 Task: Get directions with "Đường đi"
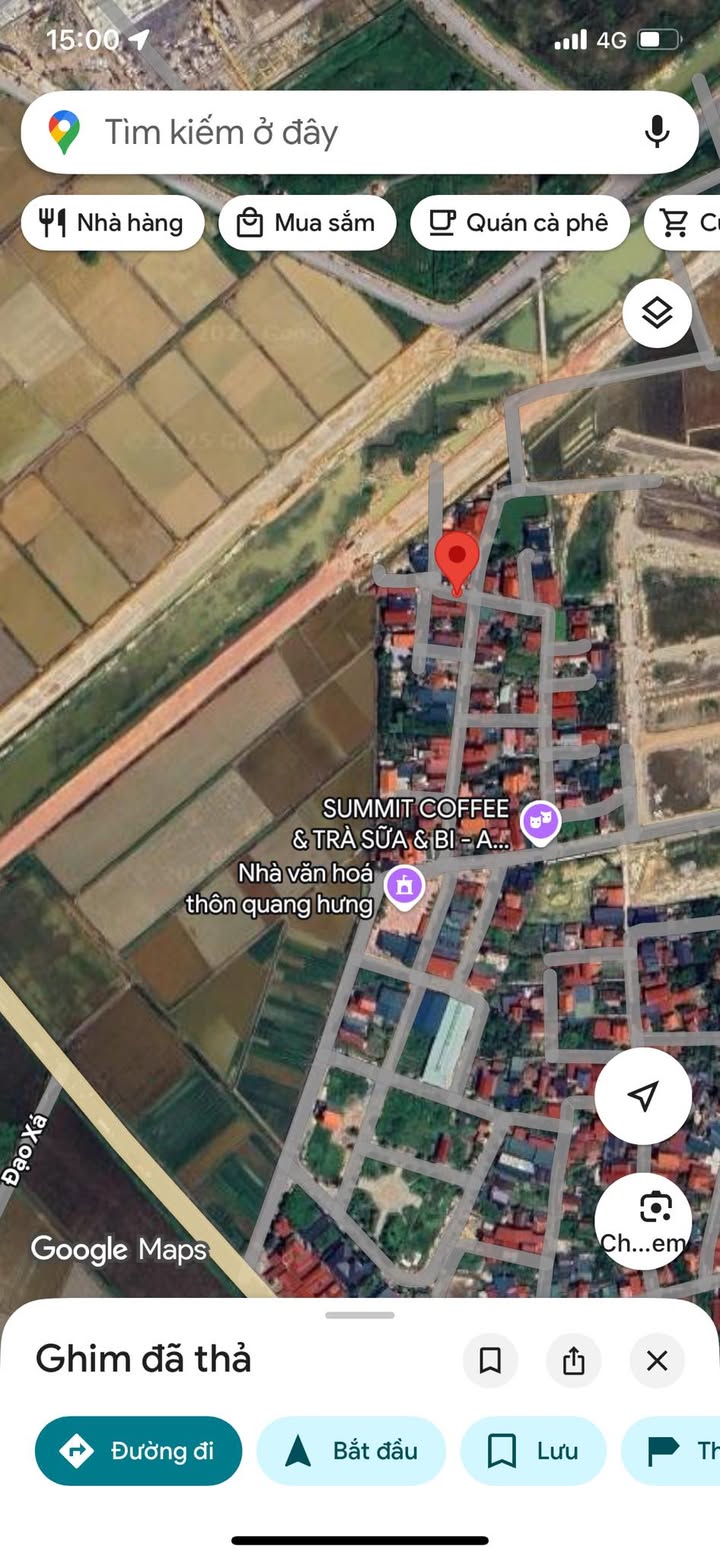tap(138, 1451)
